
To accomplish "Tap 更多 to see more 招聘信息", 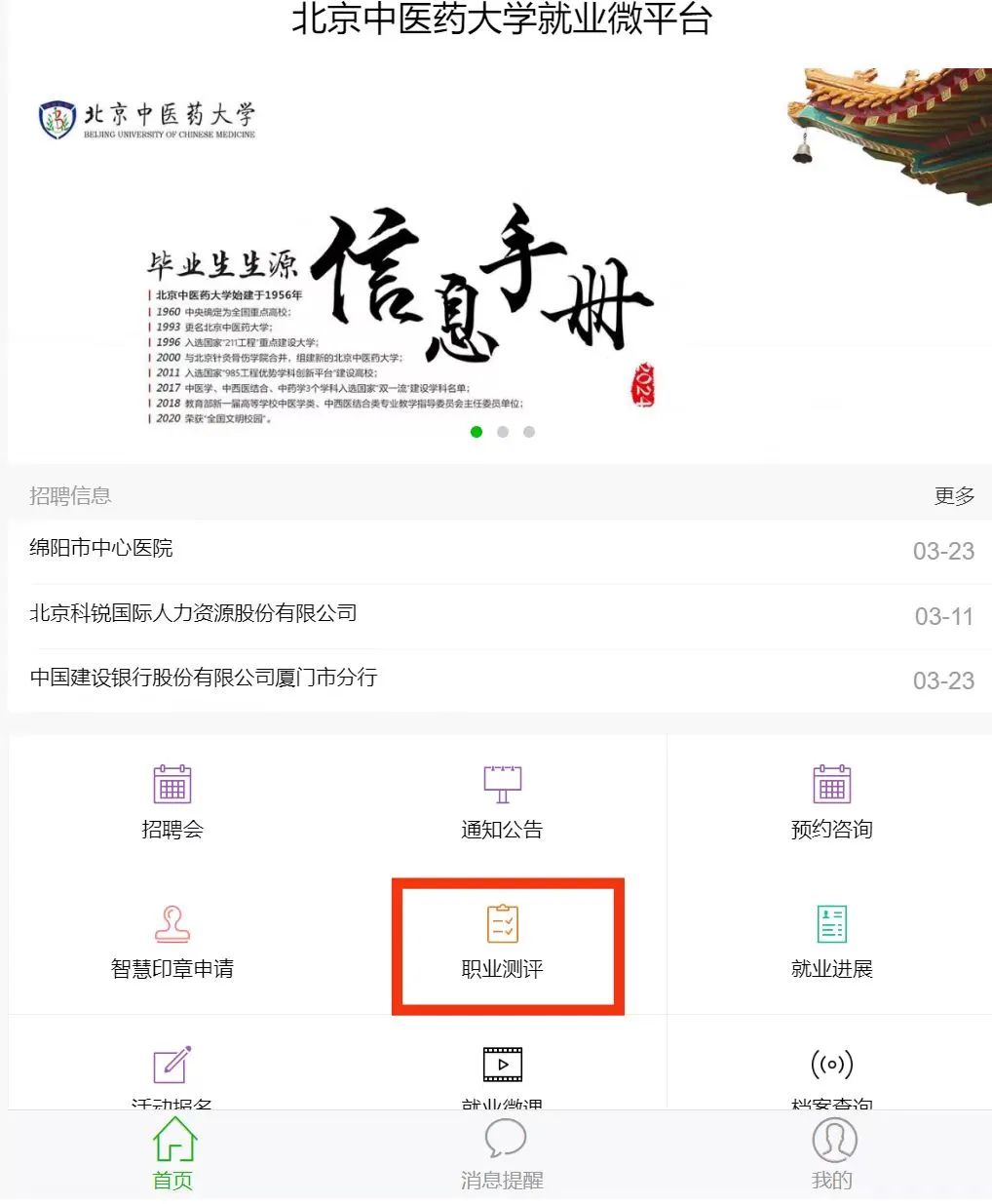I will (x=953, y=496).
